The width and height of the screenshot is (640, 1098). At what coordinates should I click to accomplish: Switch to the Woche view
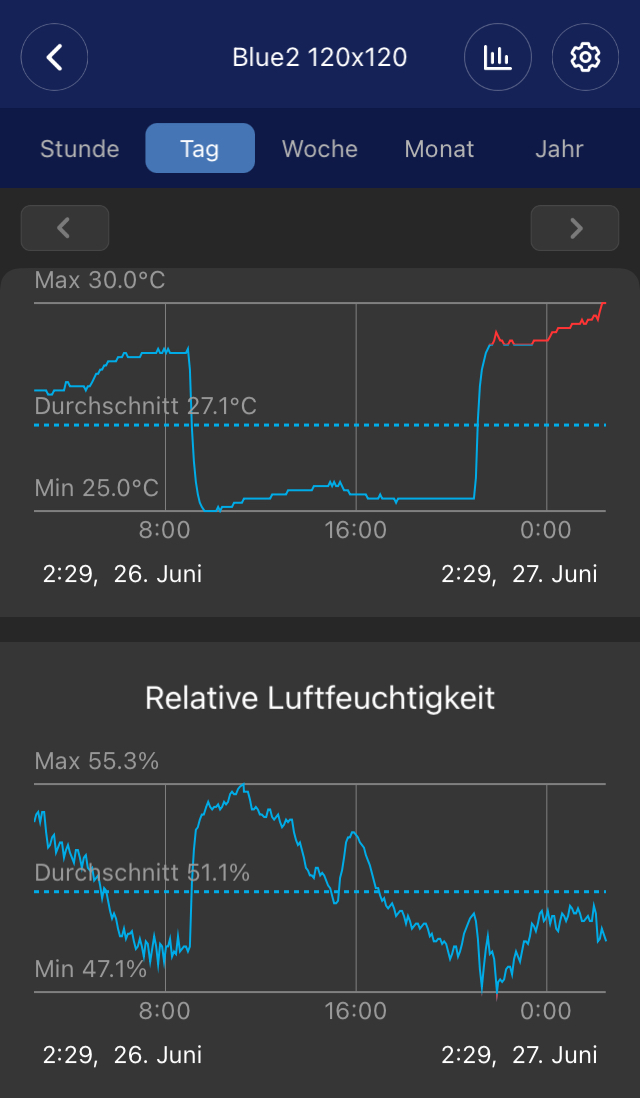(320, 148)
